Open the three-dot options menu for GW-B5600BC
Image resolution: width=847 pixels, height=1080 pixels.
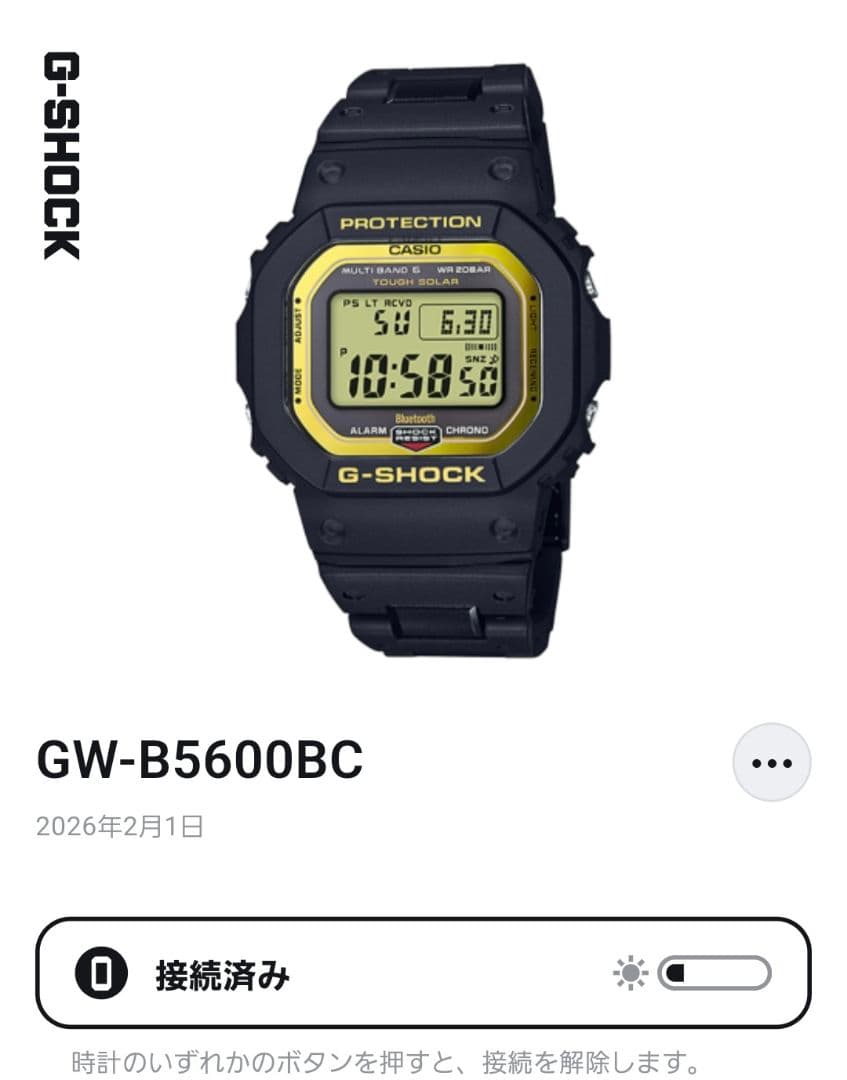(770, 761)
